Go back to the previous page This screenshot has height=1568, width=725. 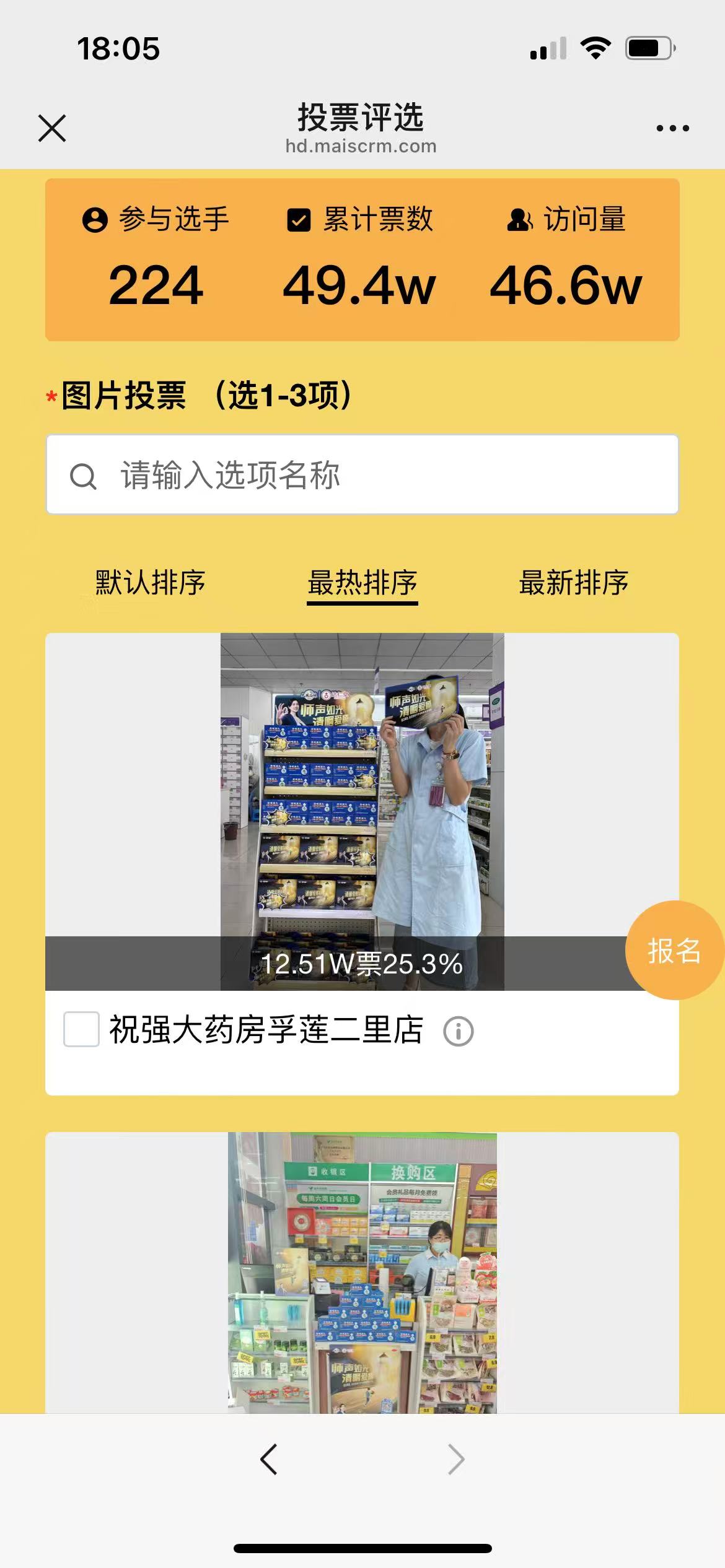click(x=269, y=1460)
